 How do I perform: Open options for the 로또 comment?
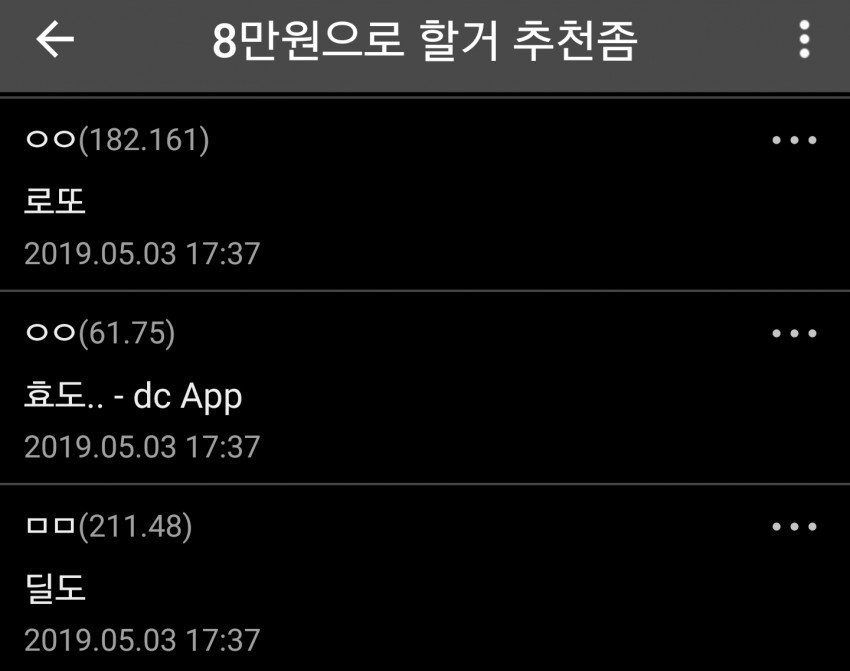point(795,141)
